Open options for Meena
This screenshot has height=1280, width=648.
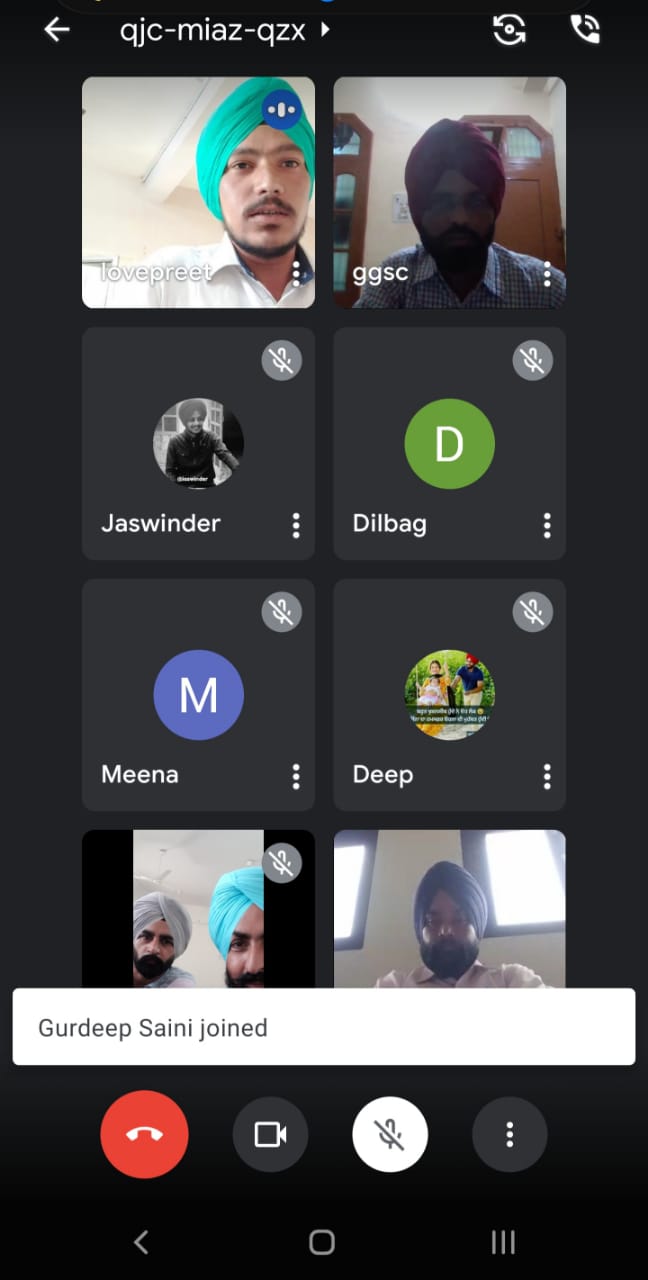pos(296,776)
